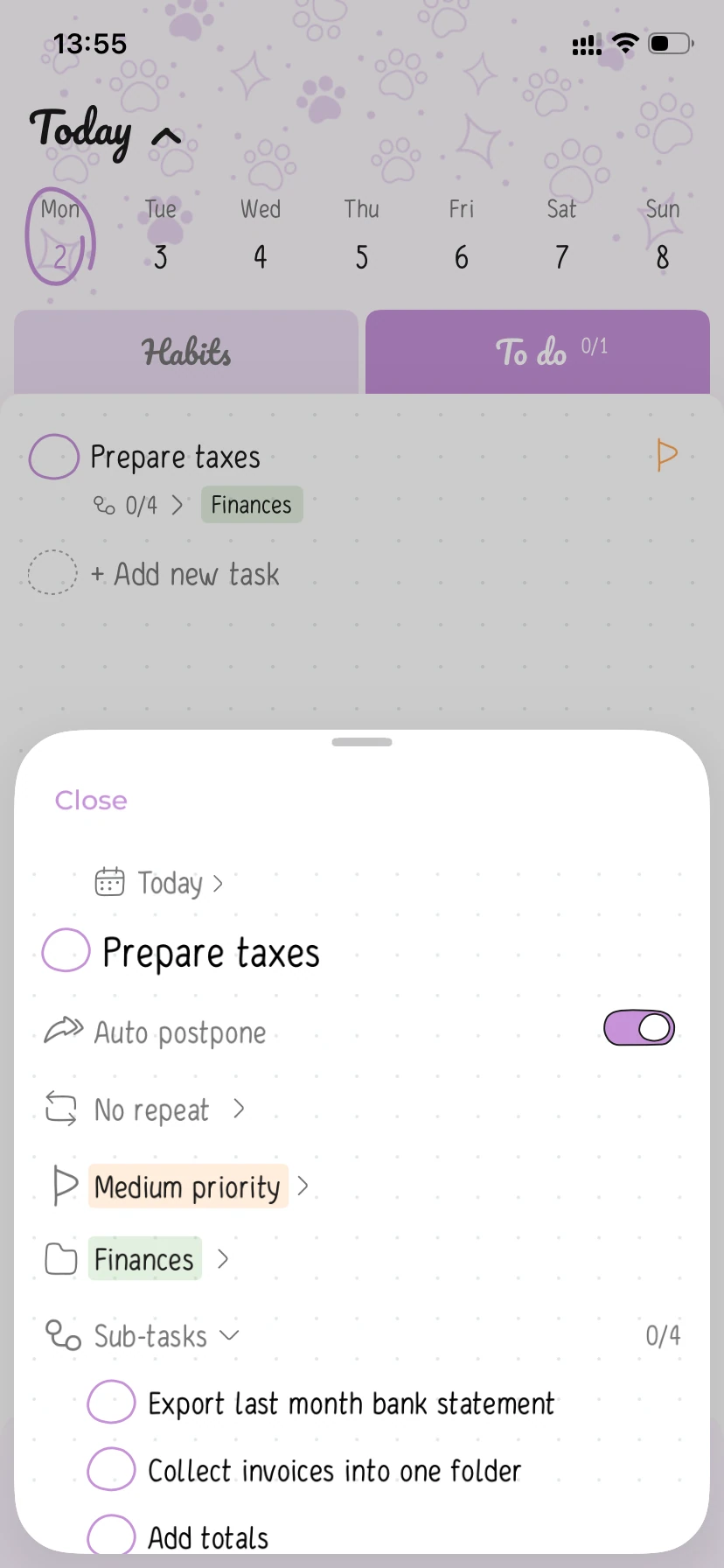Click the auto postpone arrow icon

click(62, 1031)
